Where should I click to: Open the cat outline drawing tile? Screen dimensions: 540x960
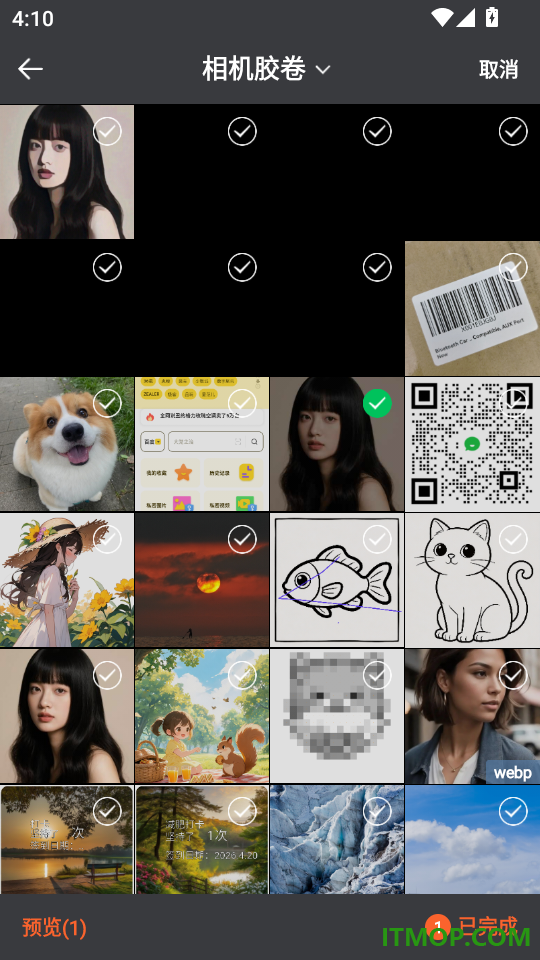coord(473,580)
